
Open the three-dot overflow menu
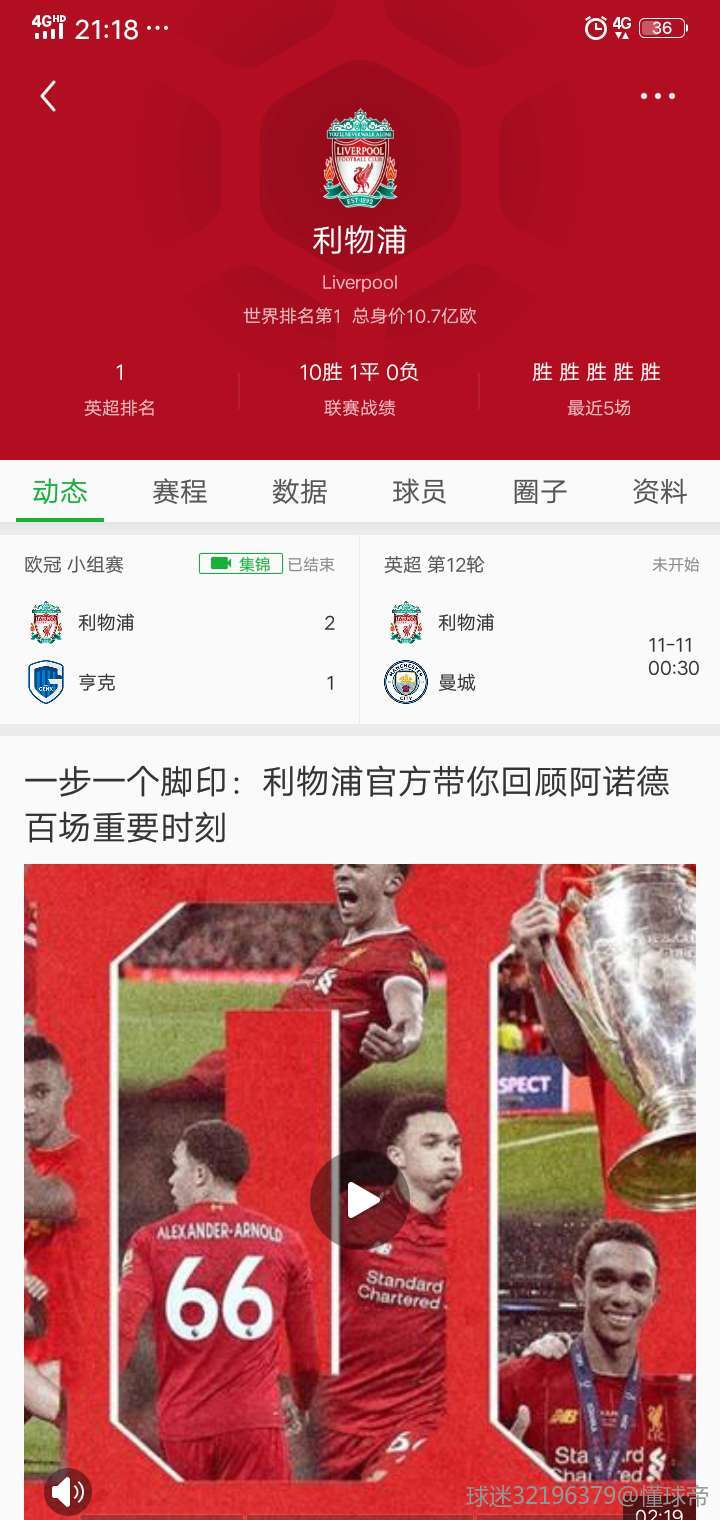pos(657,96)
